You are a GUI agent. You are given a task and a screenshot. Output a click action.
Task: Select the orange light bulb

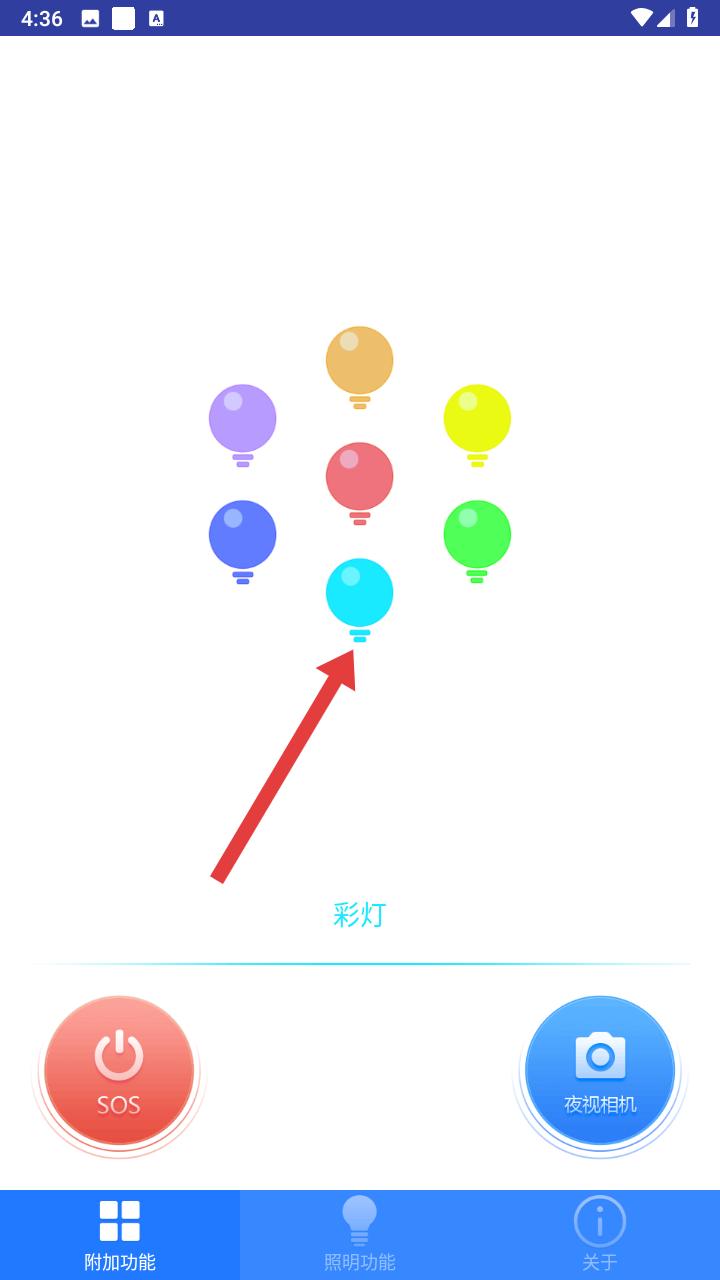(360, 368)
